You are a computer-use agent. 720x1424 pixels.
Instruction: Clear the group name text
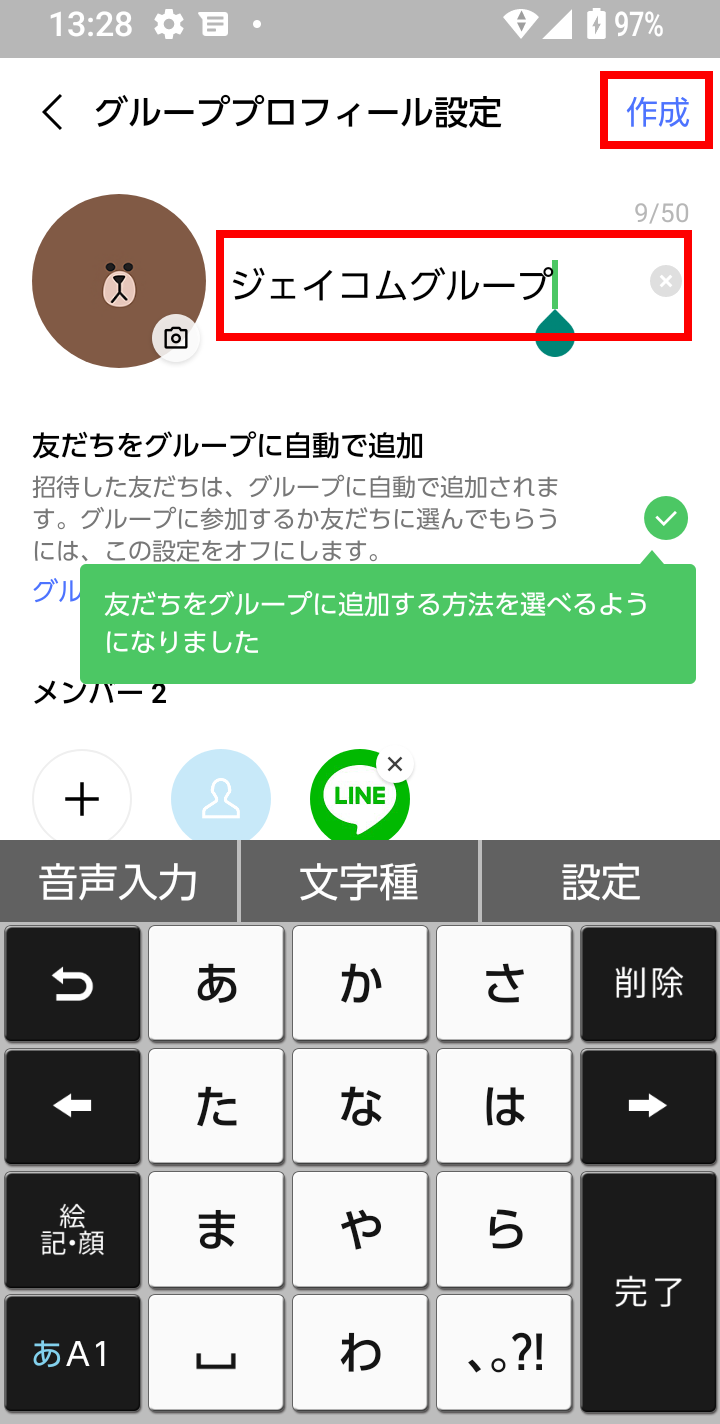pyautogui.click(x=666, y=281)
